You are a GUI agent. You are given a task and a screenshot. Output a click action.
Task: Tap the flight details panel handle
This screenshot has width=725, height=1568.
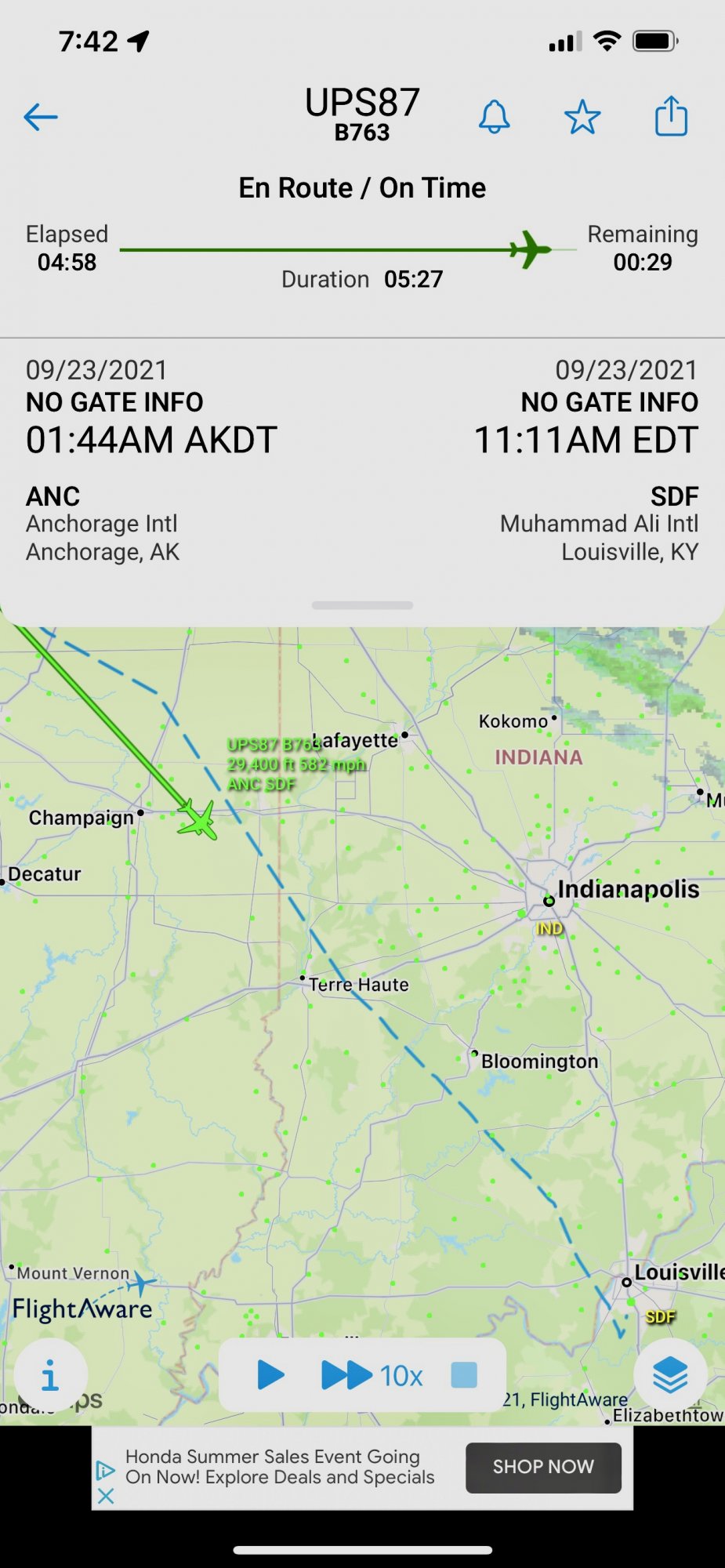point(362,605)
